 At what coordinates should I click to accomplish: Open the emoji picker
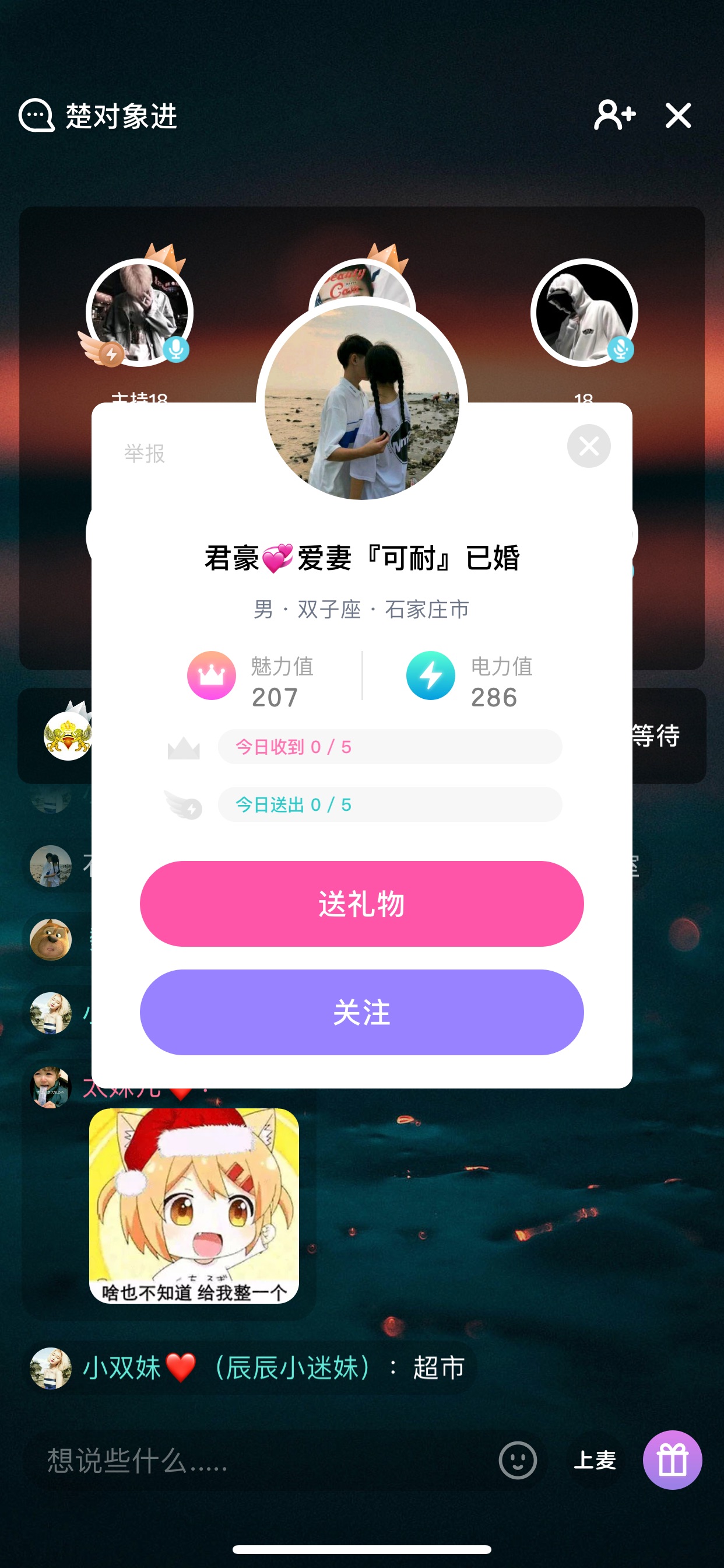tap(517, 1460)
